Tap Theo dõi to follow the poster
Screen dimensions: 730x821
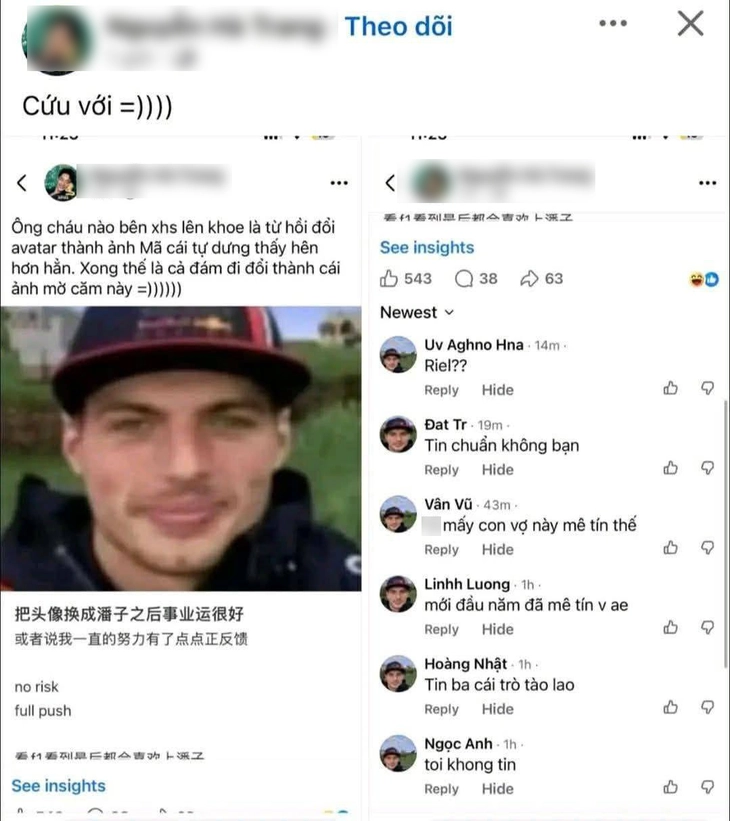[398, 27]
